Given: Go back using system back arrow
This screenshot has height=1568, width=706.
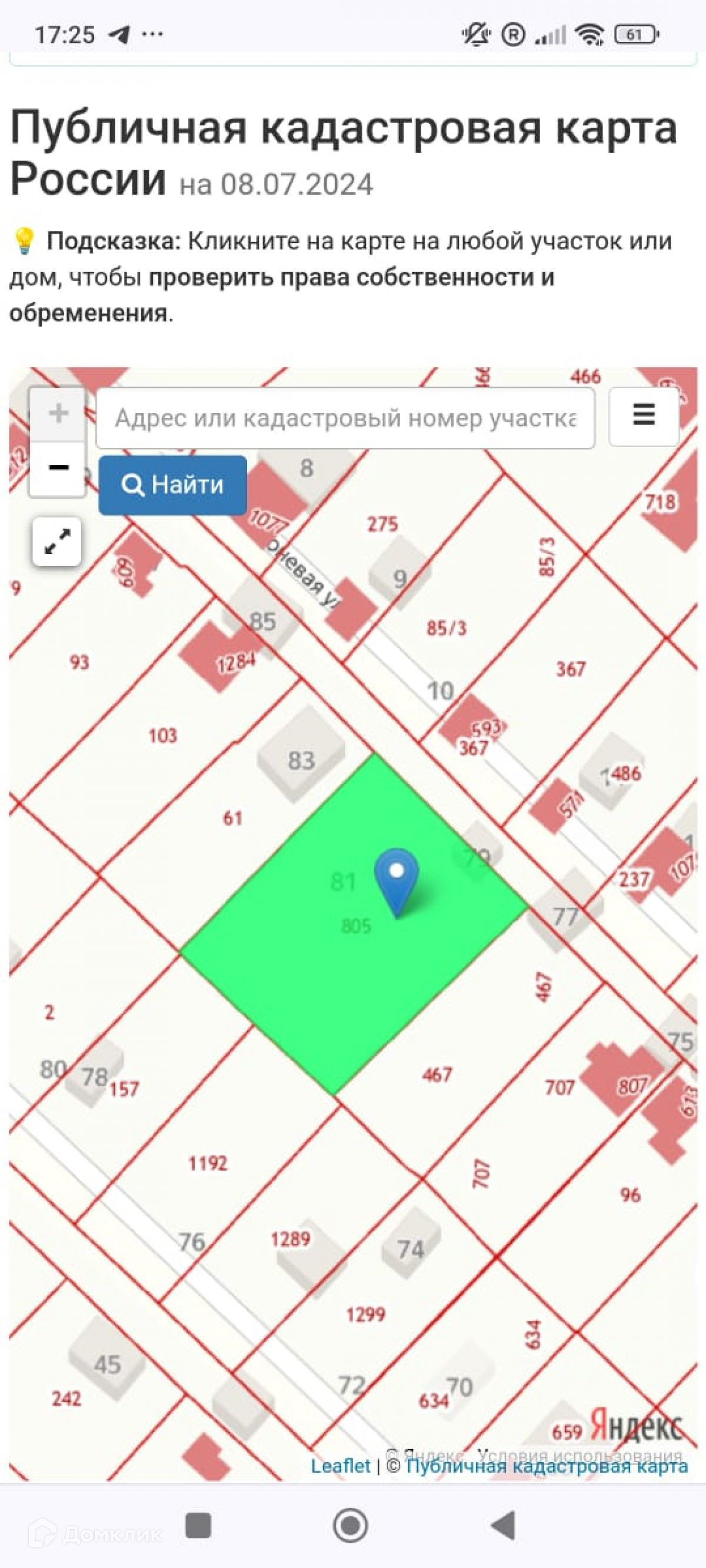Looking at the screenshot, I should (x=504, y=1526).
